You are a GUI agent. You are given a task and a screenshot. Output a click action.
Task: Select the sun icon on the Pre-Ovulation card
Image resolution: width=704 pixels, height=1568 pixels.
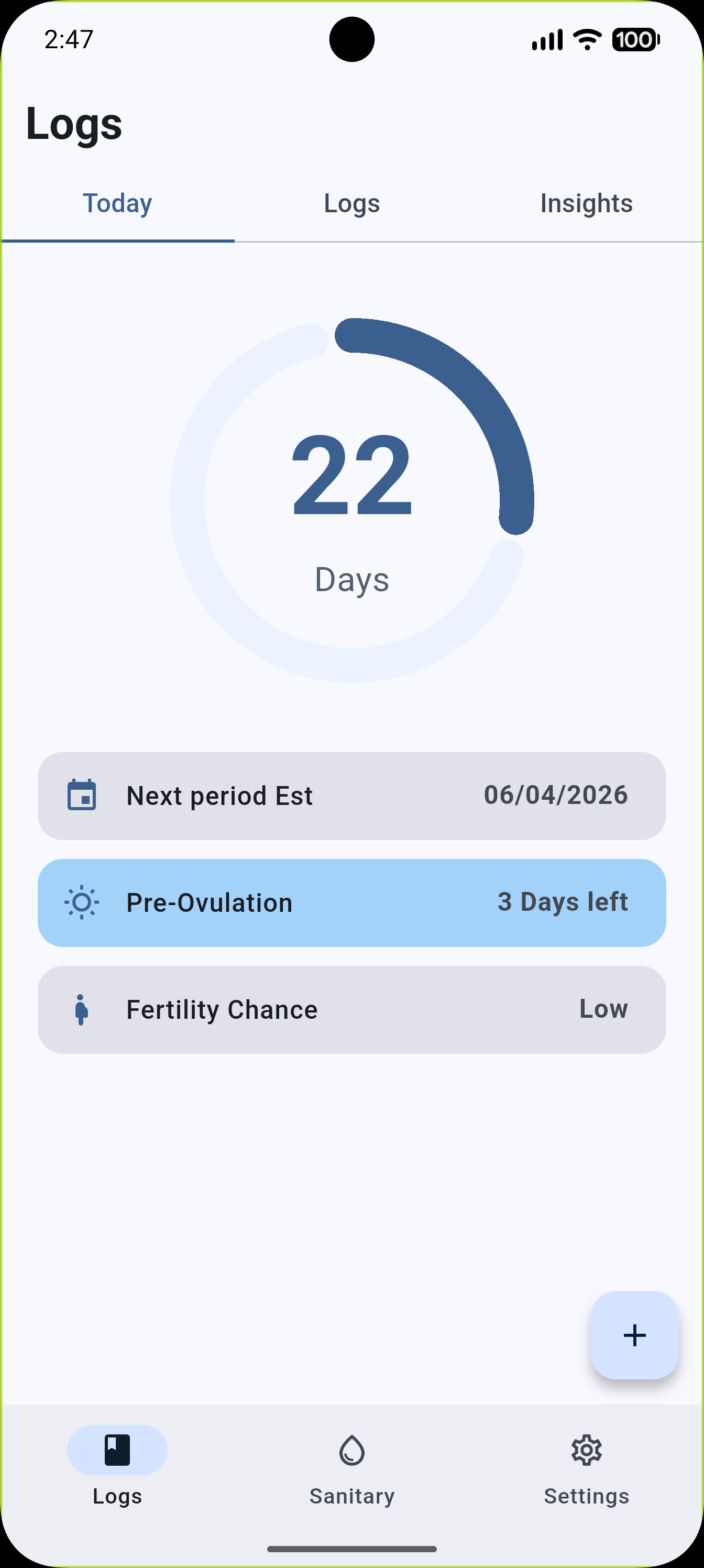pyautogui.click(x=82, y=902)
